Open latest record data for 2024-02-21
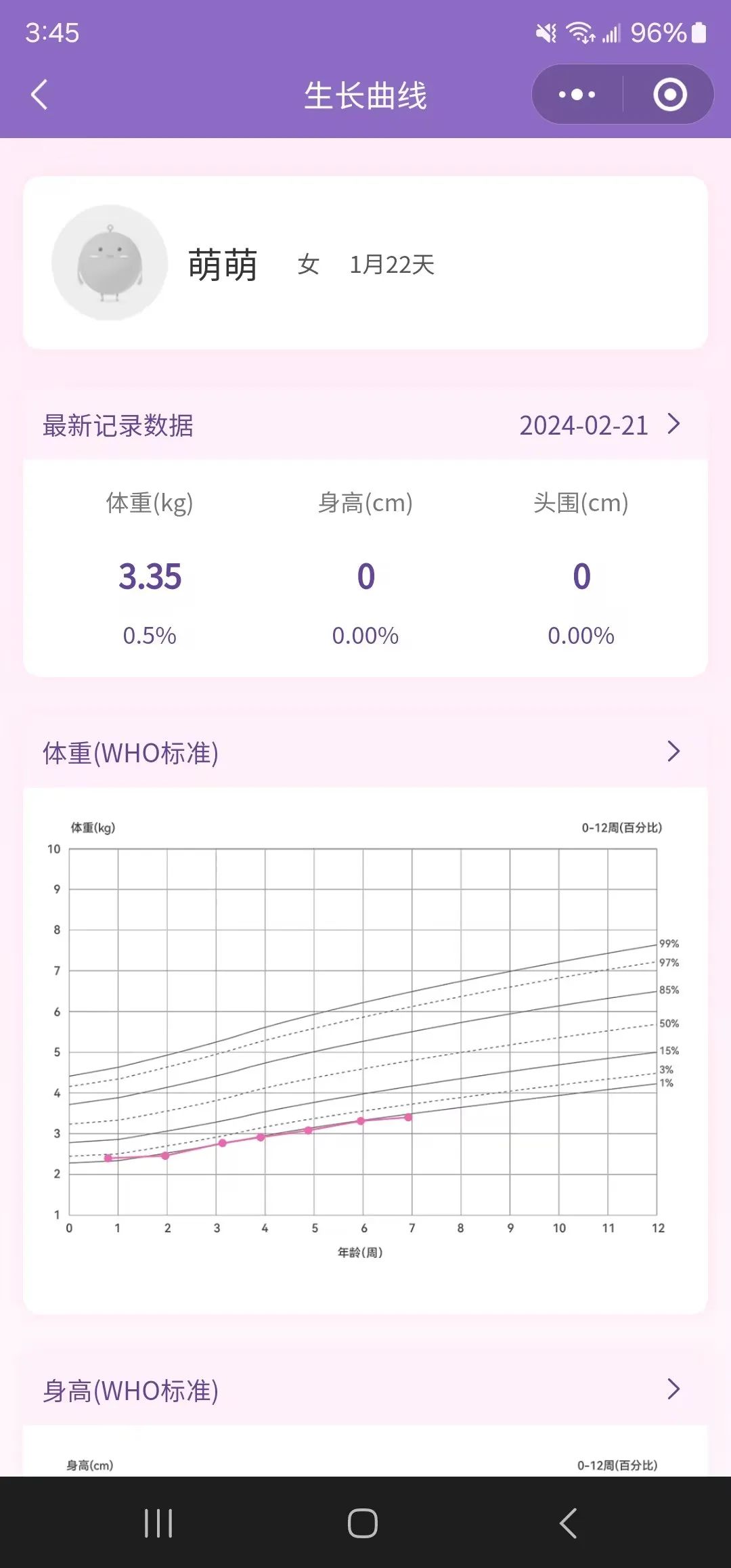The image size is (731, 1568). pyautogui.click(x=598, y=425)
